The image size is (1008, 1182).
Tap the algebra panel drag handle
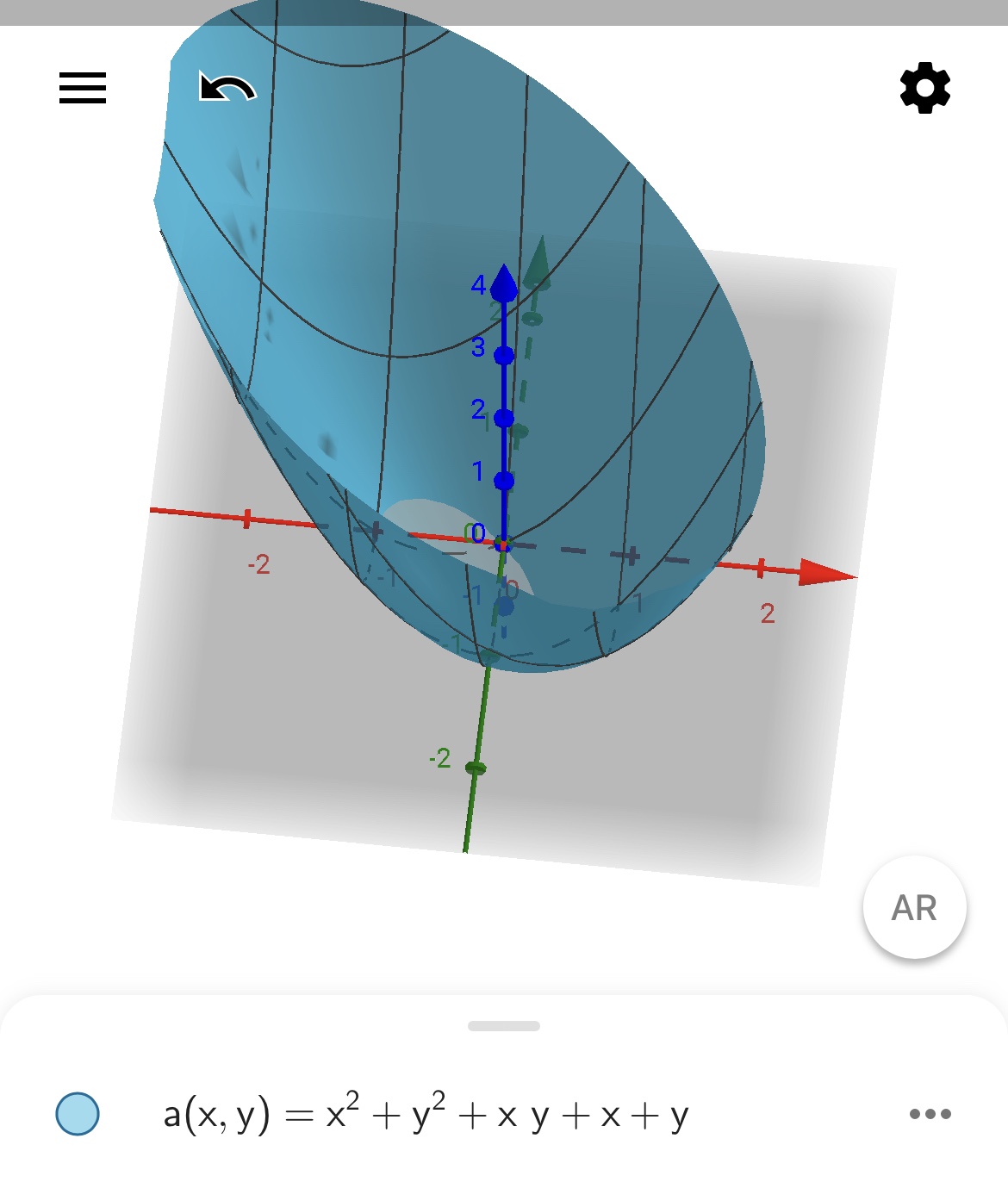(x=504, y=1026)
